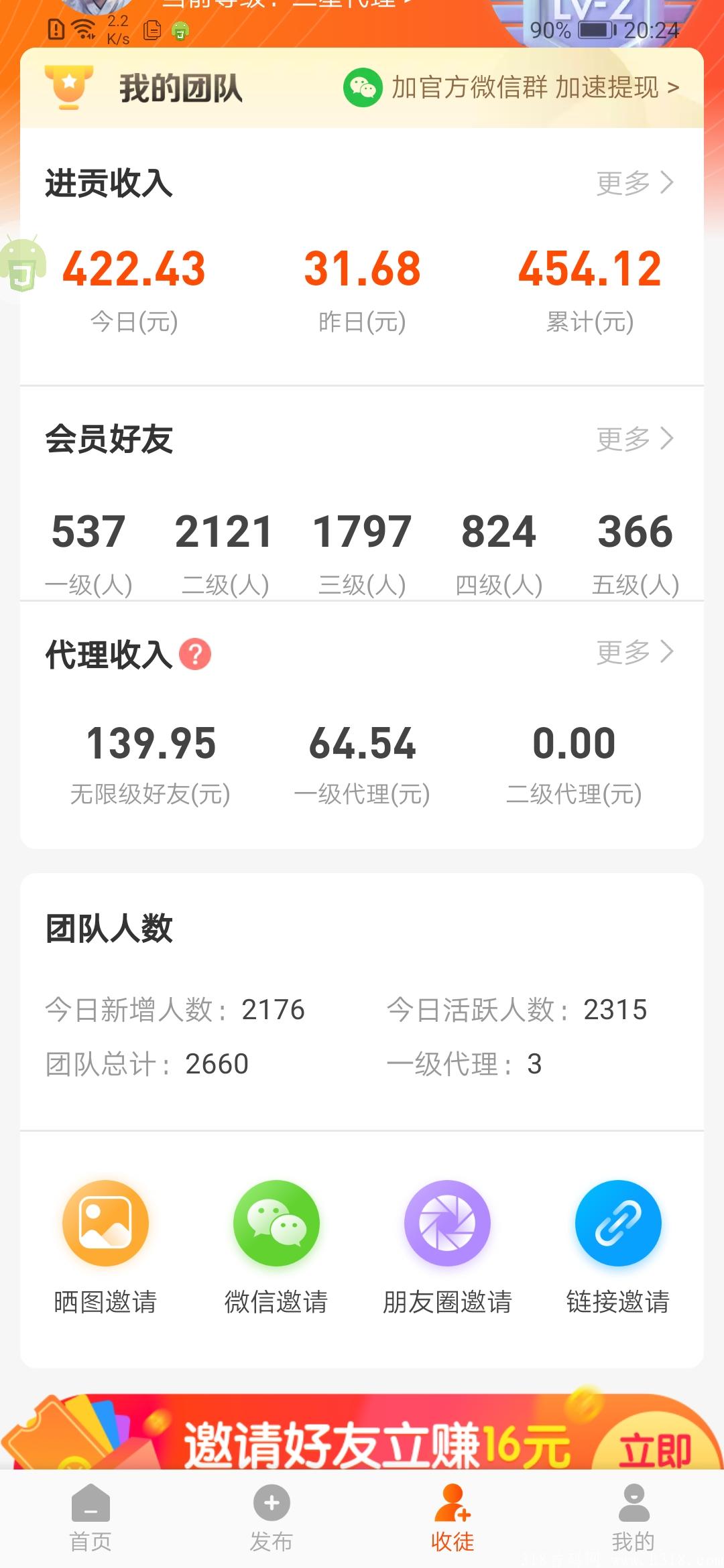Tap the green WeChat icon in the header banner
Screen dimensions: 724x1568
[363, 86]
